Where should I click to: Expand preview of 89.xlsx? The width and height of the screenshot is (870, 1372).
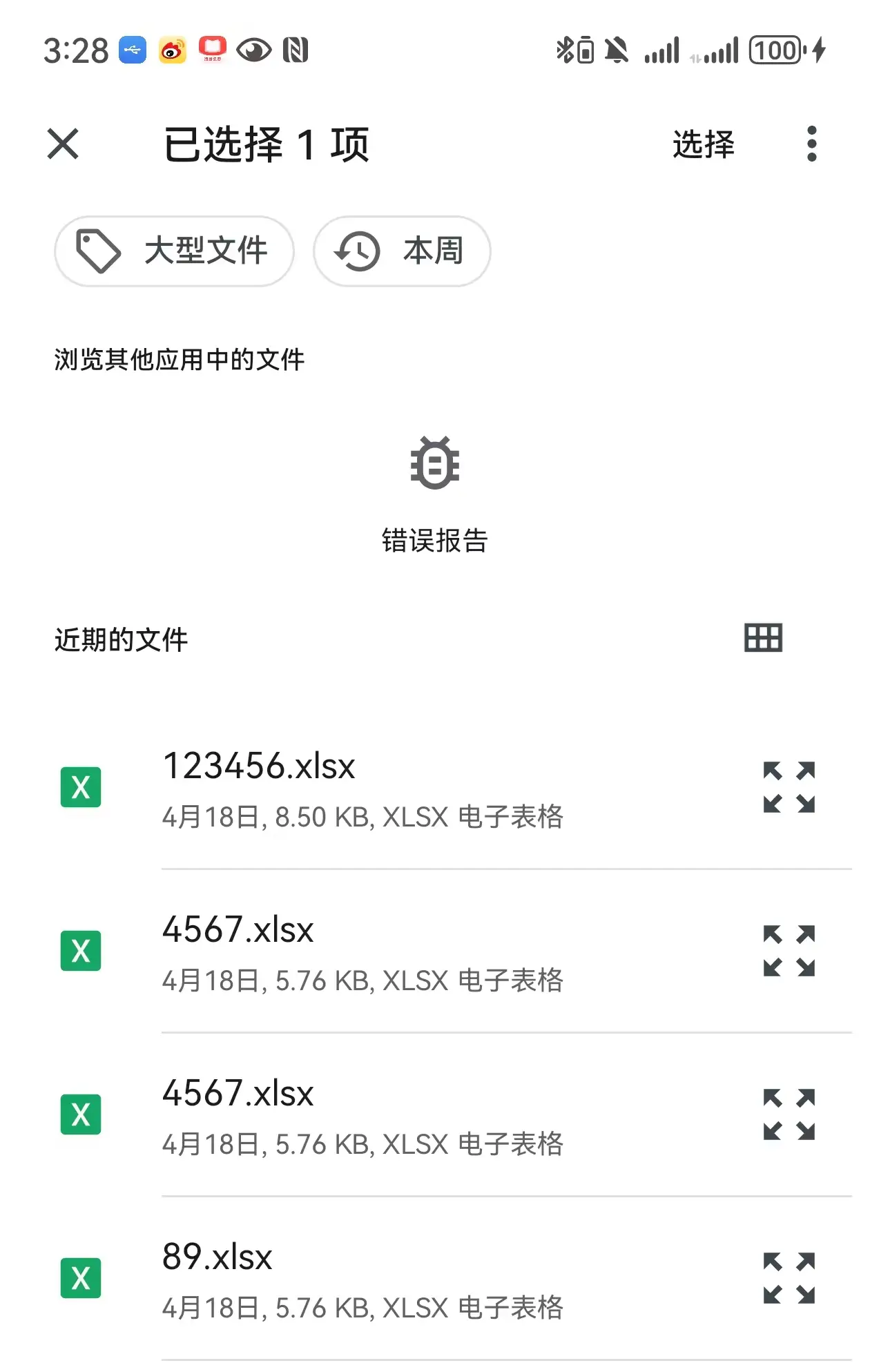[x=789, y=1279]
